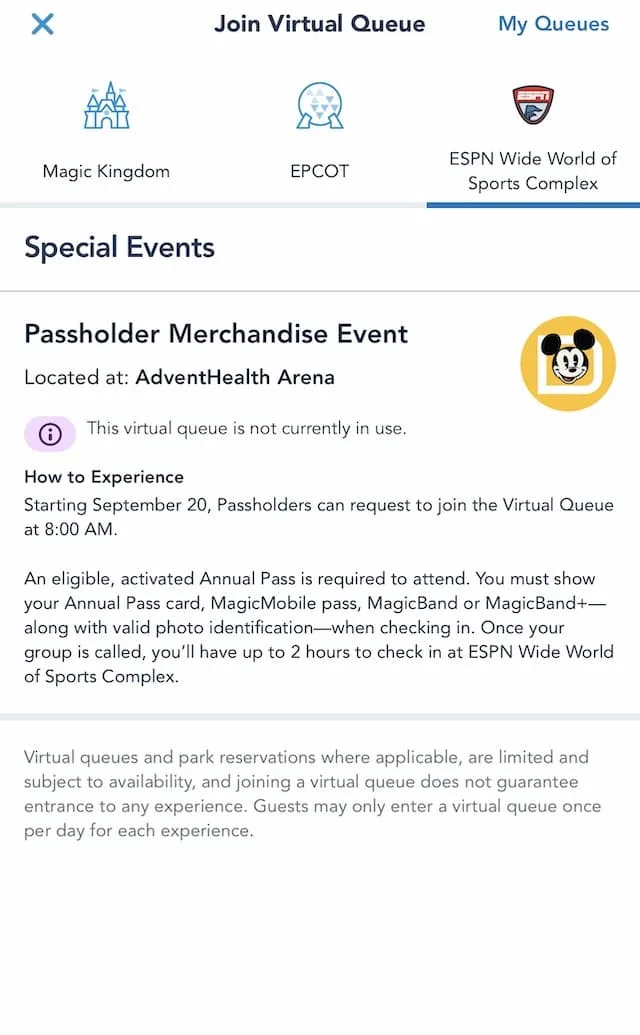Tap the info icon beside queue status
The width and height of the screenshot is (640, 1035).
tap(50, 434)
